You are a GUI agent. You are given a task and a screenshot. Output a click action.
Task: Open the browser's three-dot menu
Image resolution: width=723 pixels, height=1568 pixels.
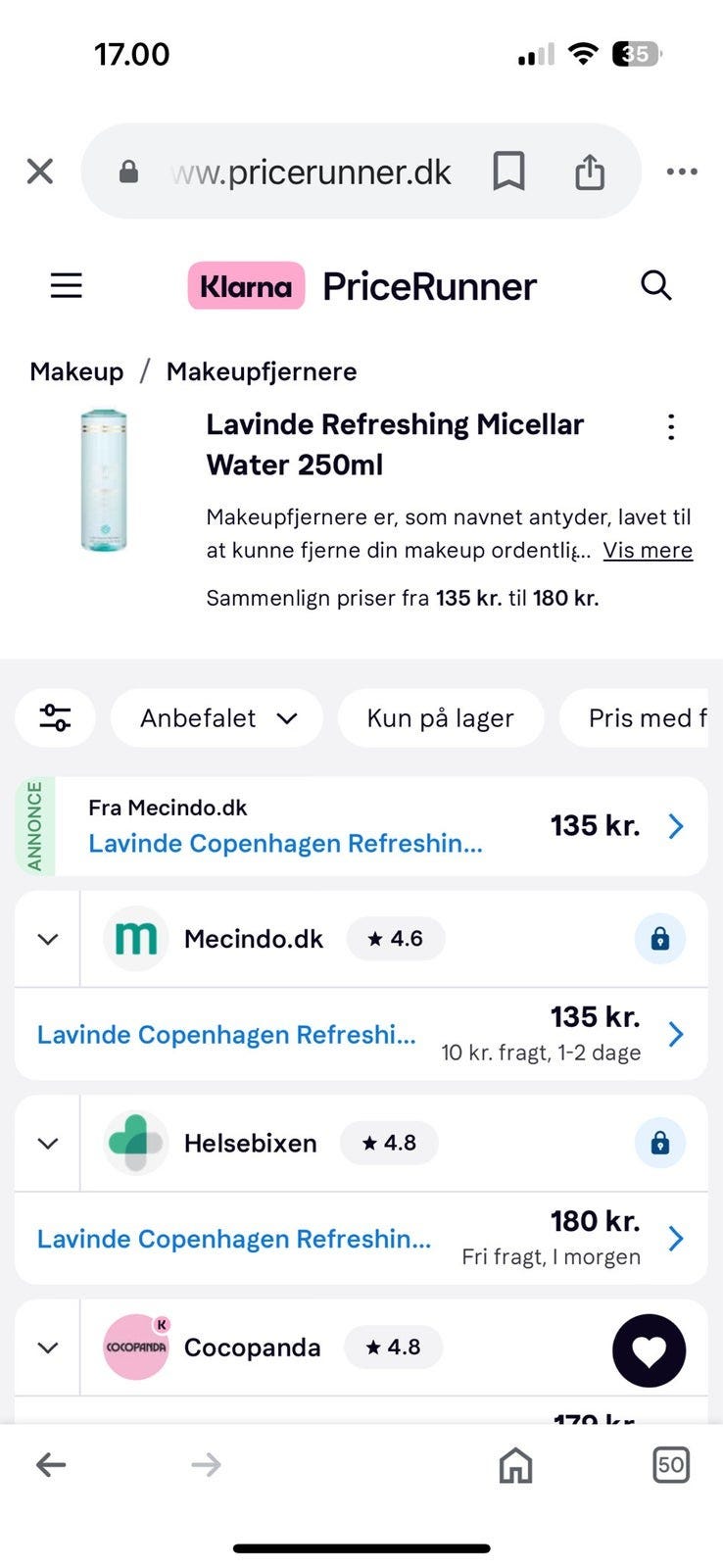pyautogui.click(x=682, y=171)
